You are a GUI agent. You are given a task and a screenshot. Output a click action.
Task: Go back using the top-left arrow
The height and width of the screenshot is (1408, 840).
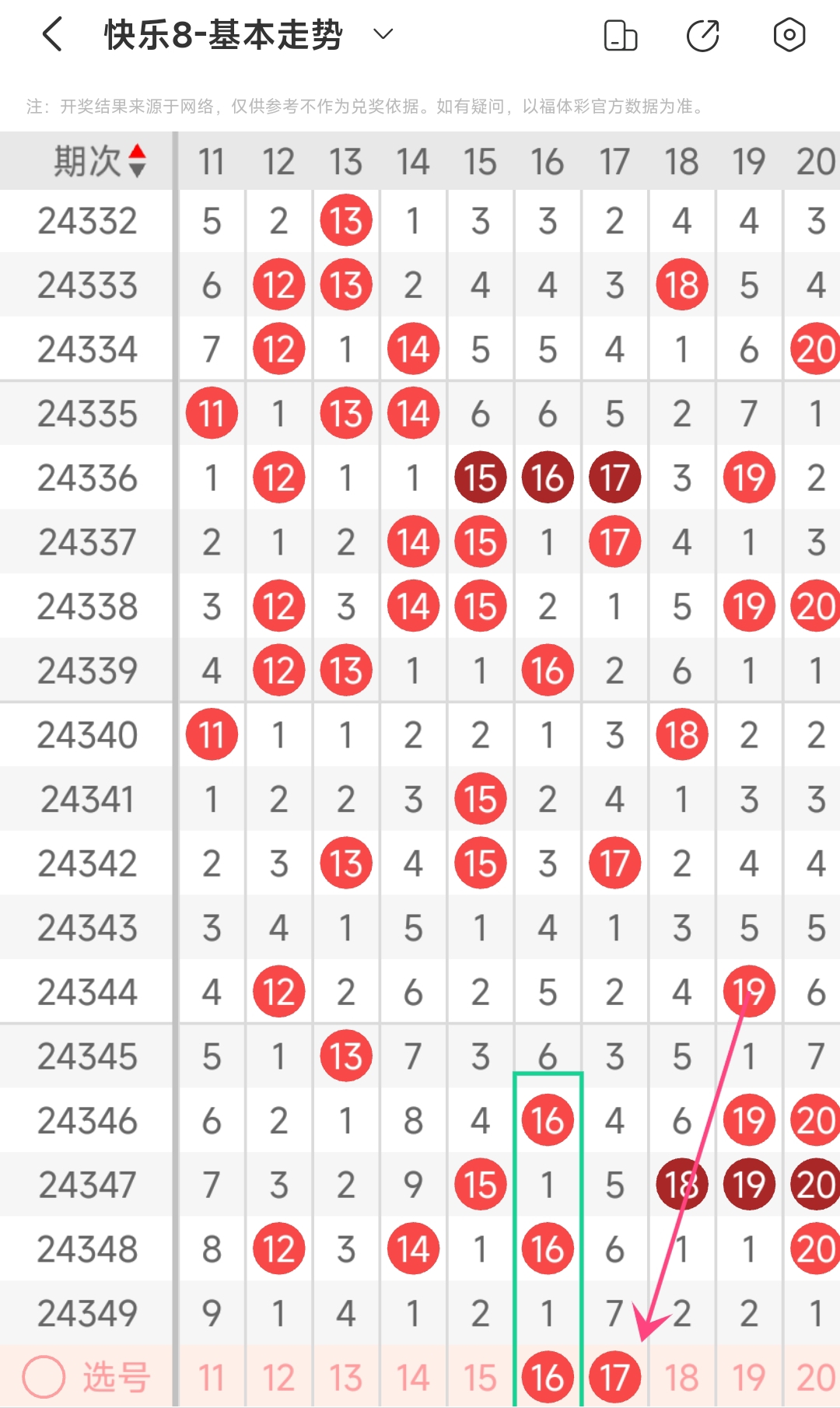(x=53, y=35)
